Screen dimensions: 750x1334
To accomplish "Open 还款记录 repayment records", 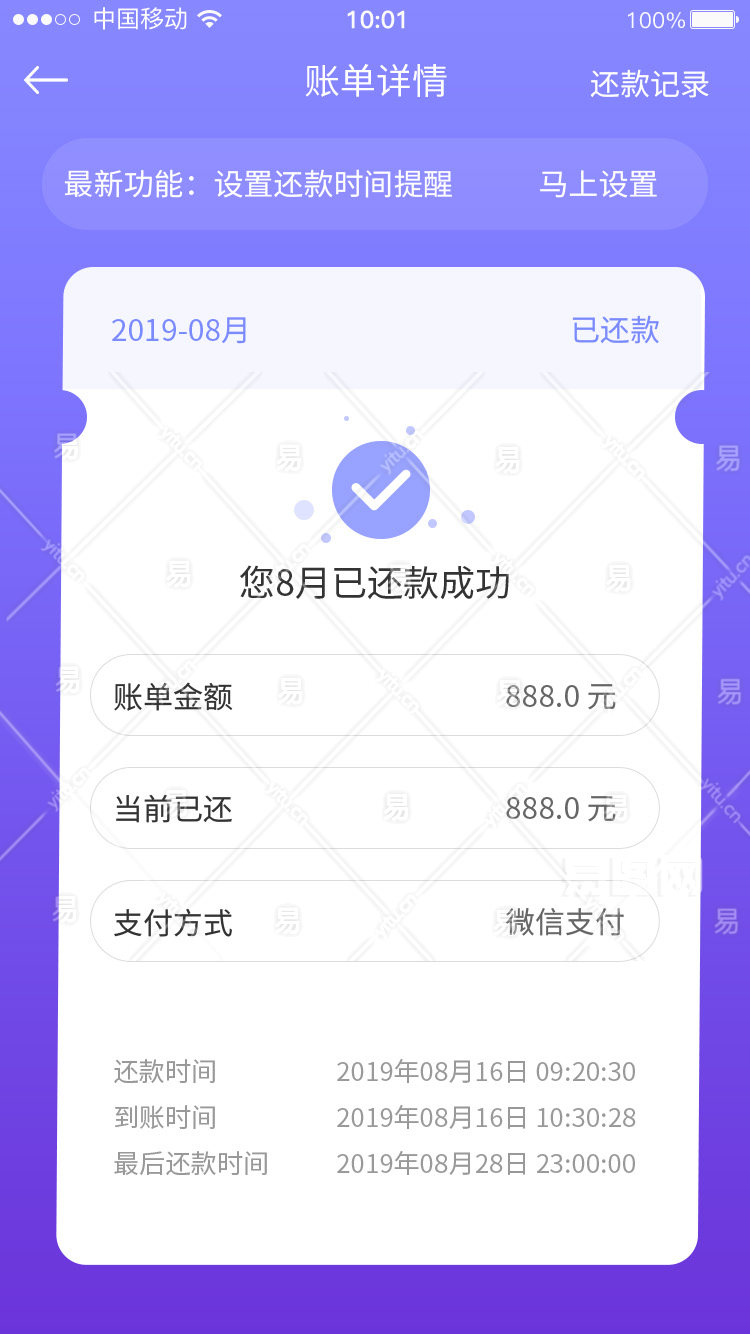I will (649, 84).
